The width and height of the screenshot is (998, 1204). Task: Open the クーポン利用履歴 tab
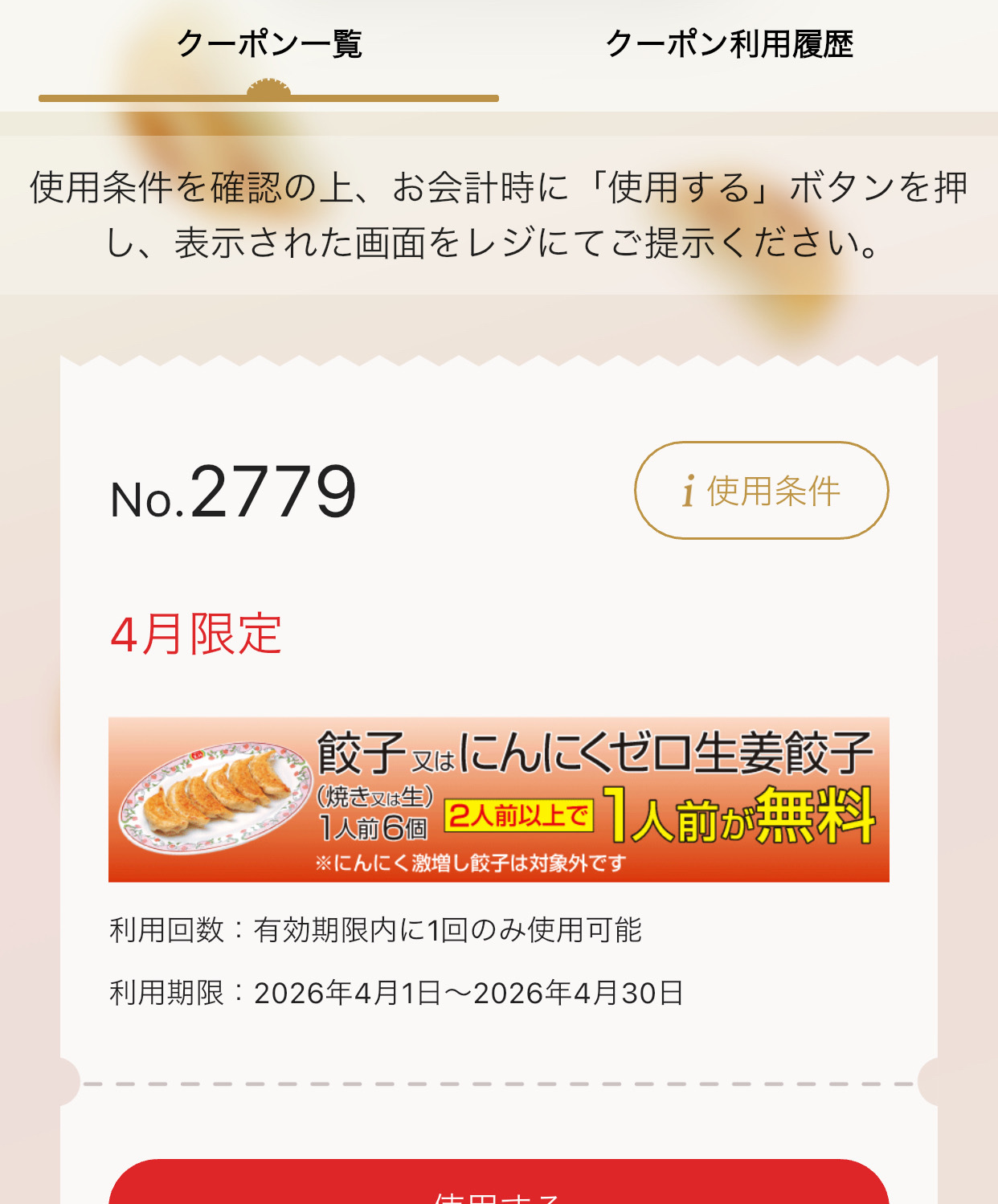pyautogui.click(x=729, y=45)
